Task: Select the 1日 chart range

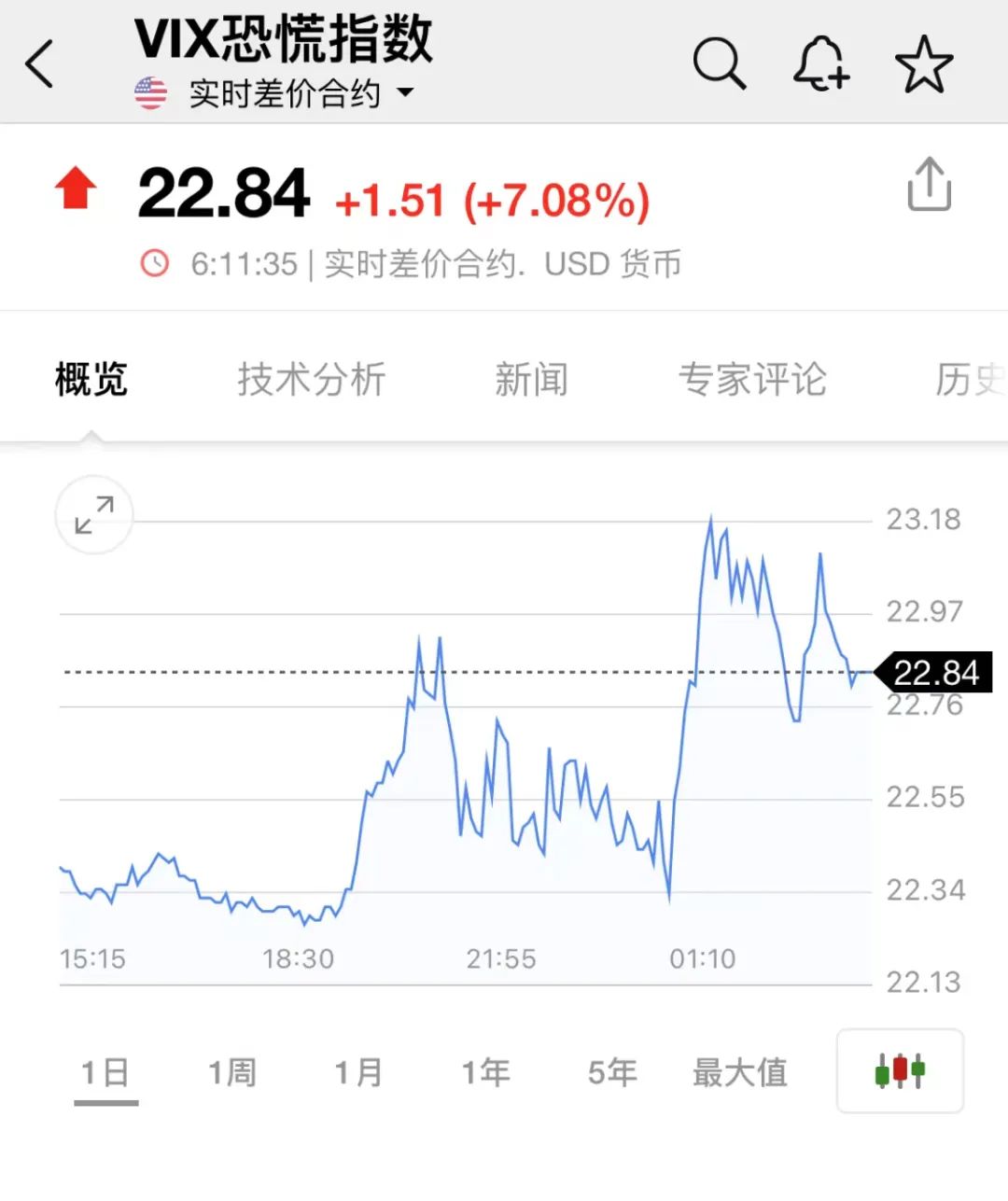Action: pyautogui.click(x=105, y=1073)
